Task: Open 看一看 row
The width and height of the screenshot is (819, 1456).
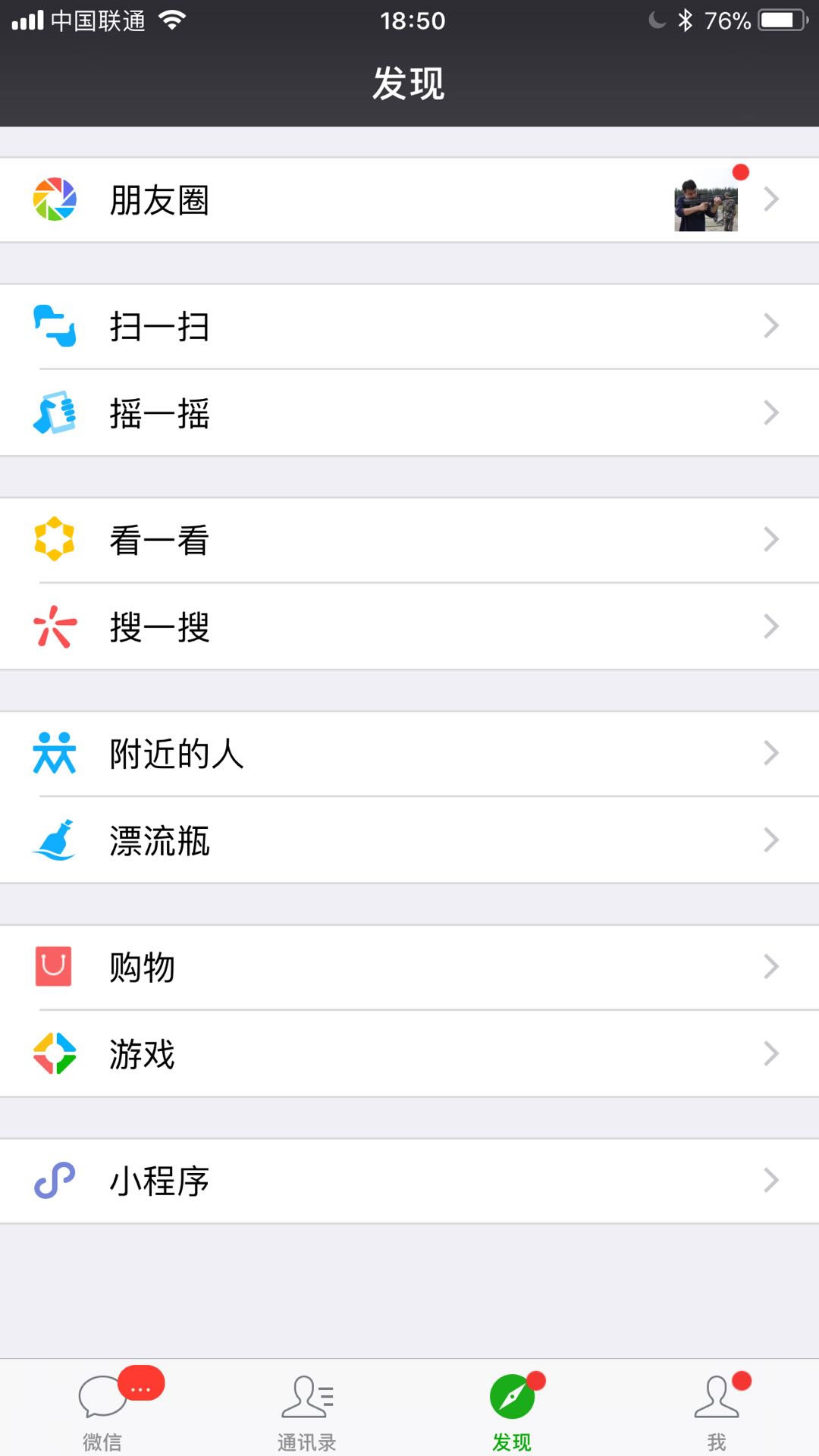Action: [409, 540]
